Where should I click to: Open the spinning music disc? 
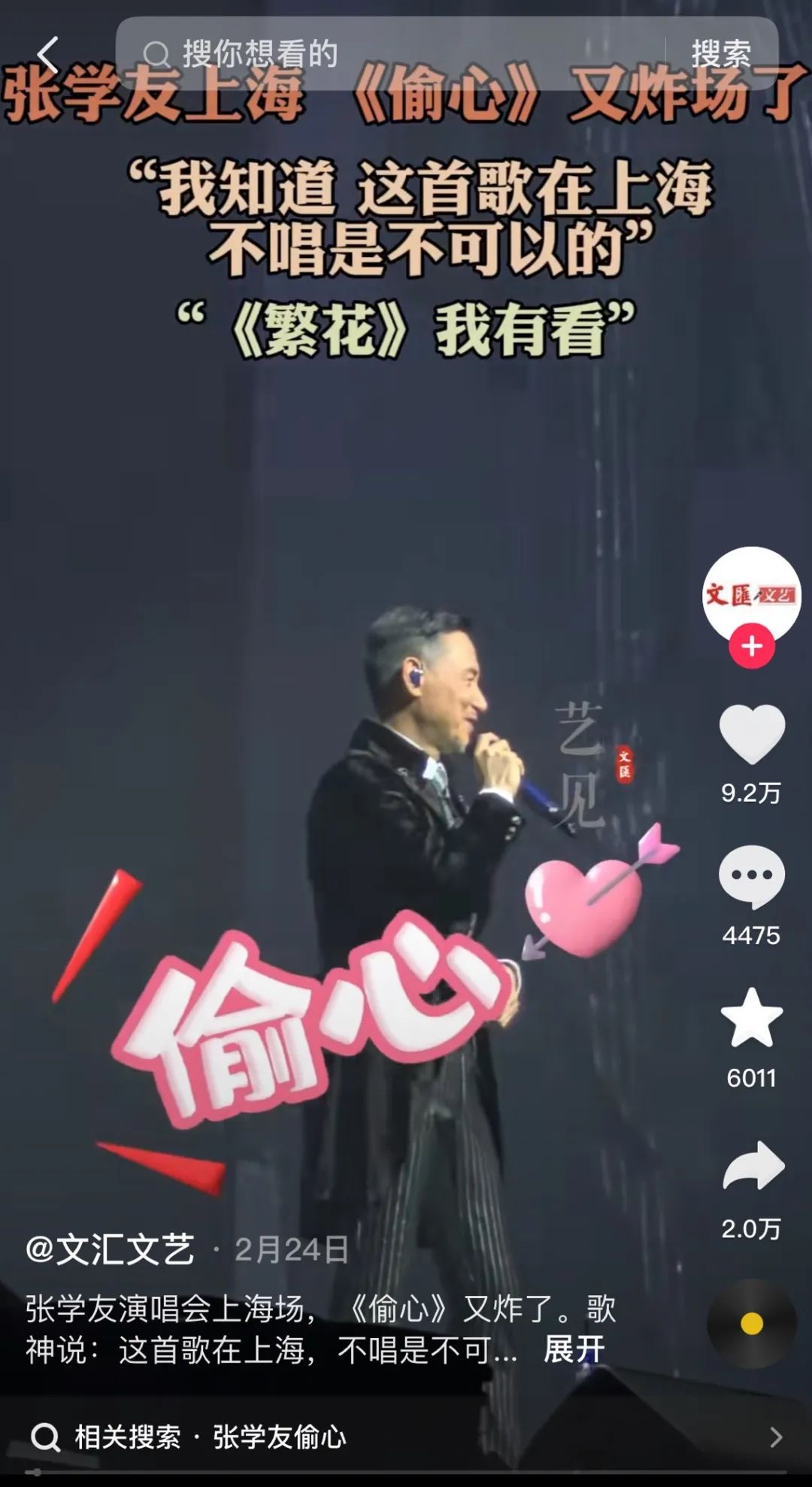tap(751, 1323)
